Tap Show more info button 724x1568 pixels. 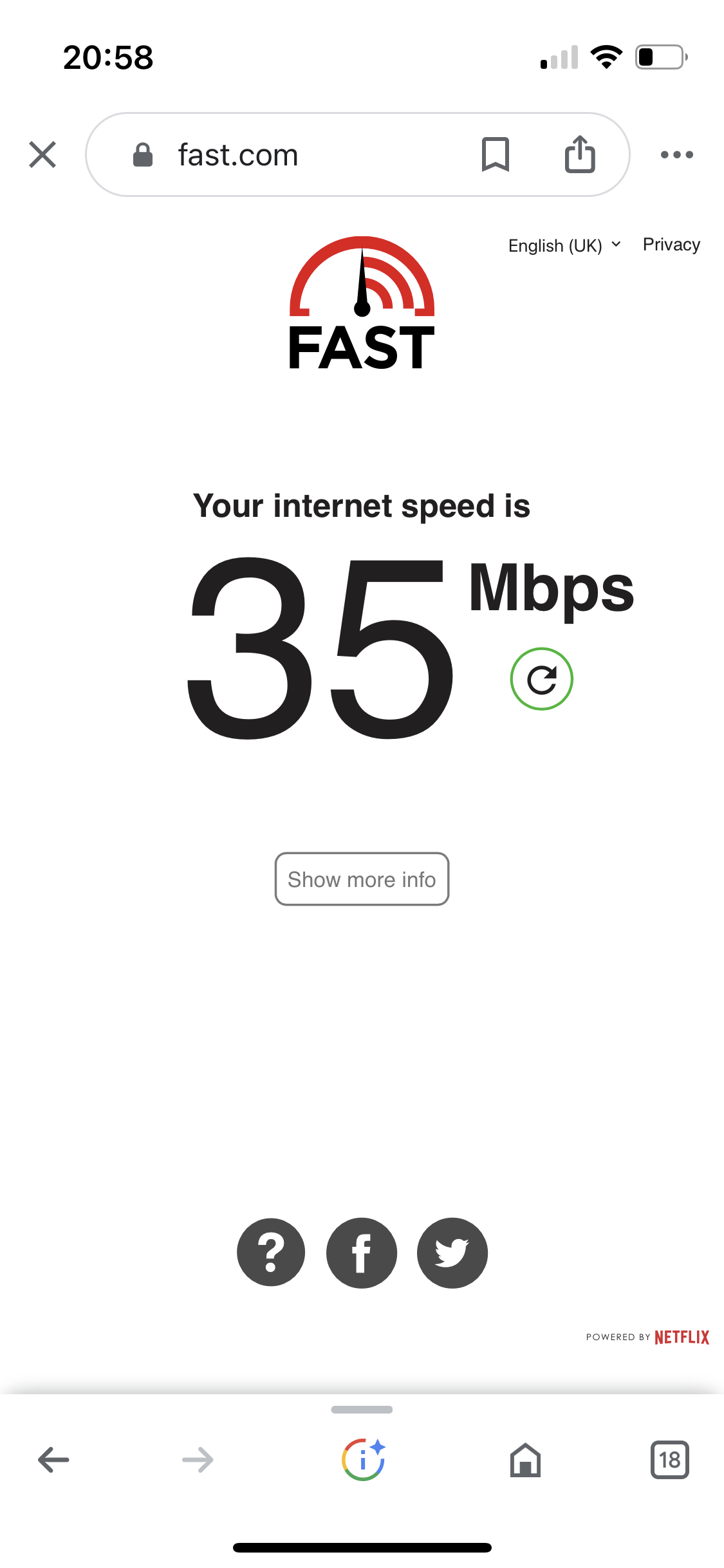[x=362, y=879]
